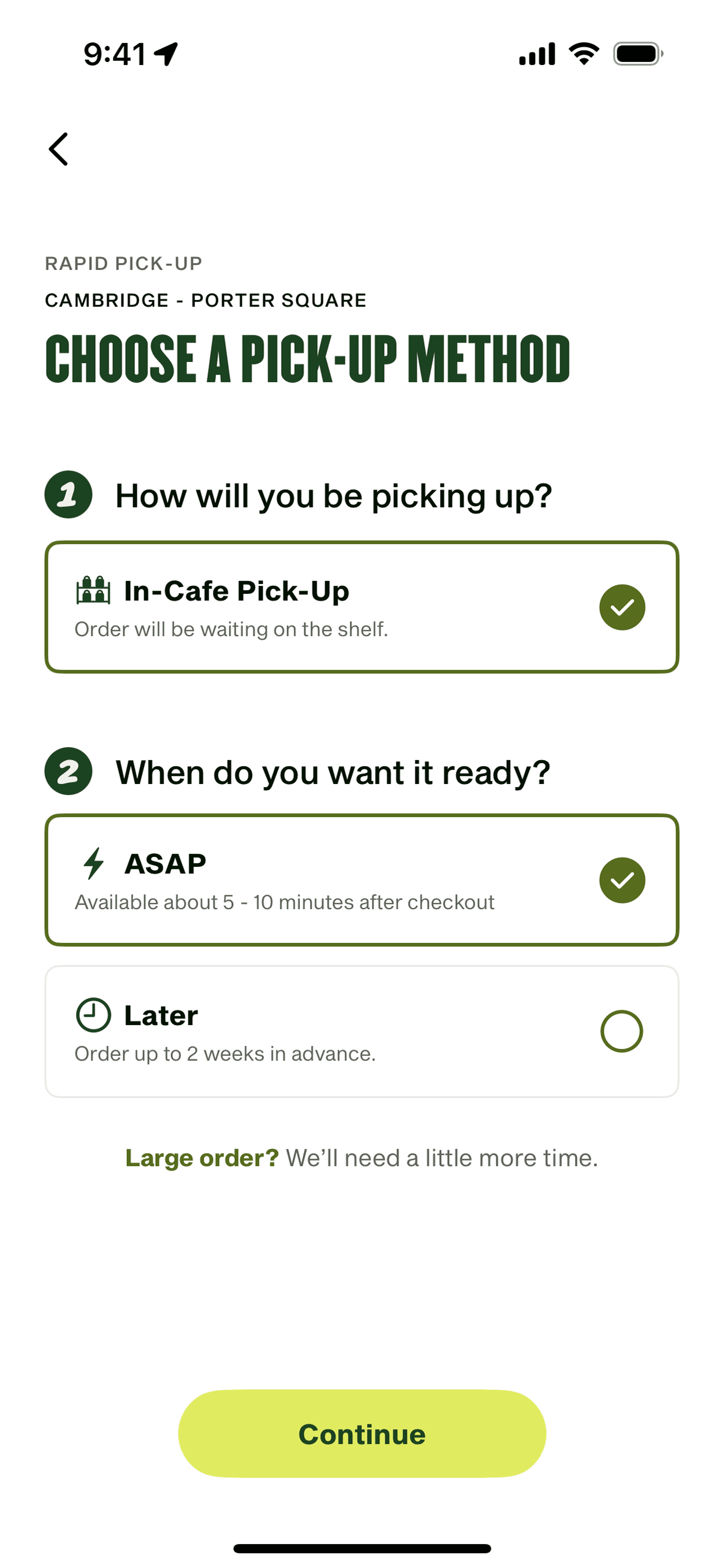Open the Large order? link
Image resolution: width=724 pixels, height=1568 pixels.
click(x=201, y=1158)
